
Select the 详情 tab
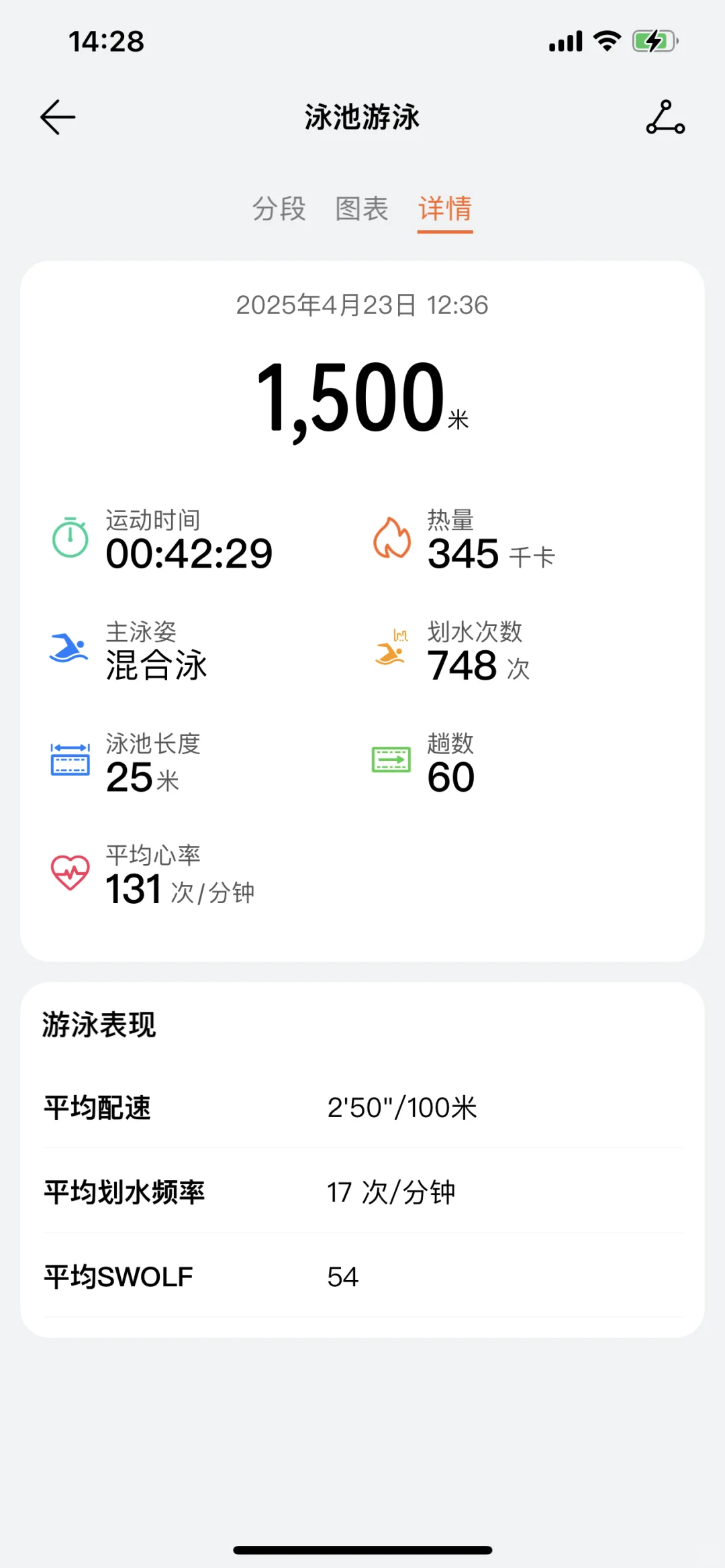click(x=445, y=209)
